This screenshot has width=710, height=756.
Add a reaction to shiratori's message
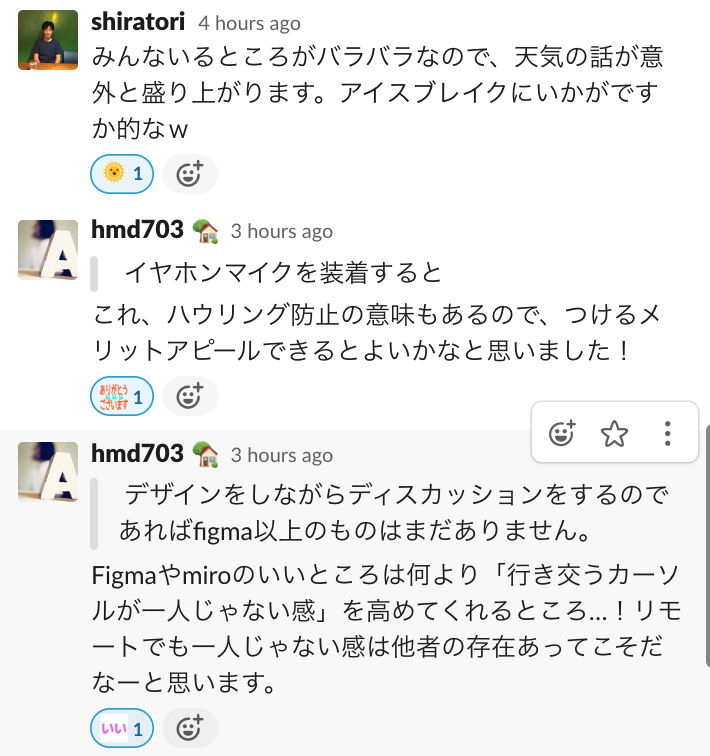point(189,174)
